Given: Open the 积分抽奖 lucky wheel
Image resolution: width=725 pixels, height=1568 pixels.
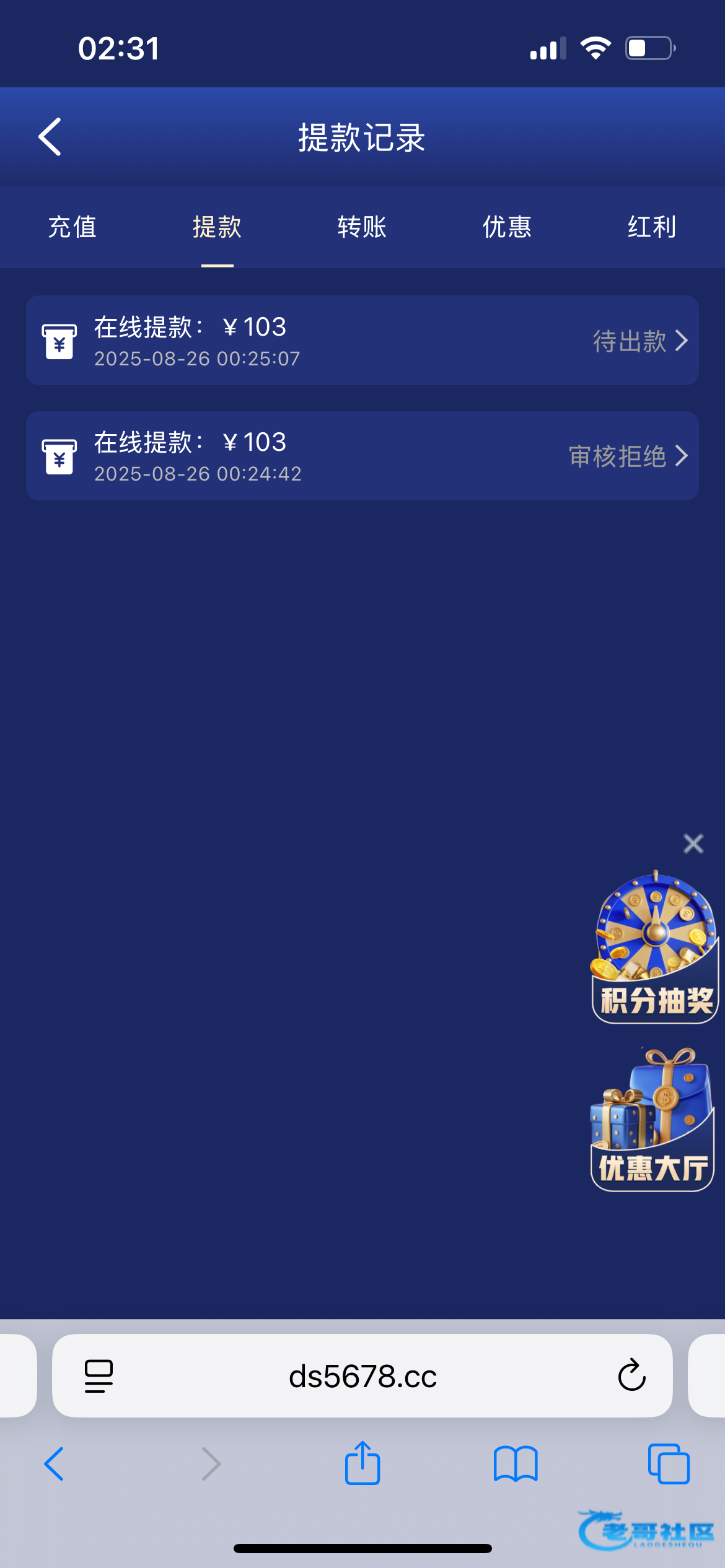Looking at the screenshot, I should pyautogui.click(x=655, y=949).
